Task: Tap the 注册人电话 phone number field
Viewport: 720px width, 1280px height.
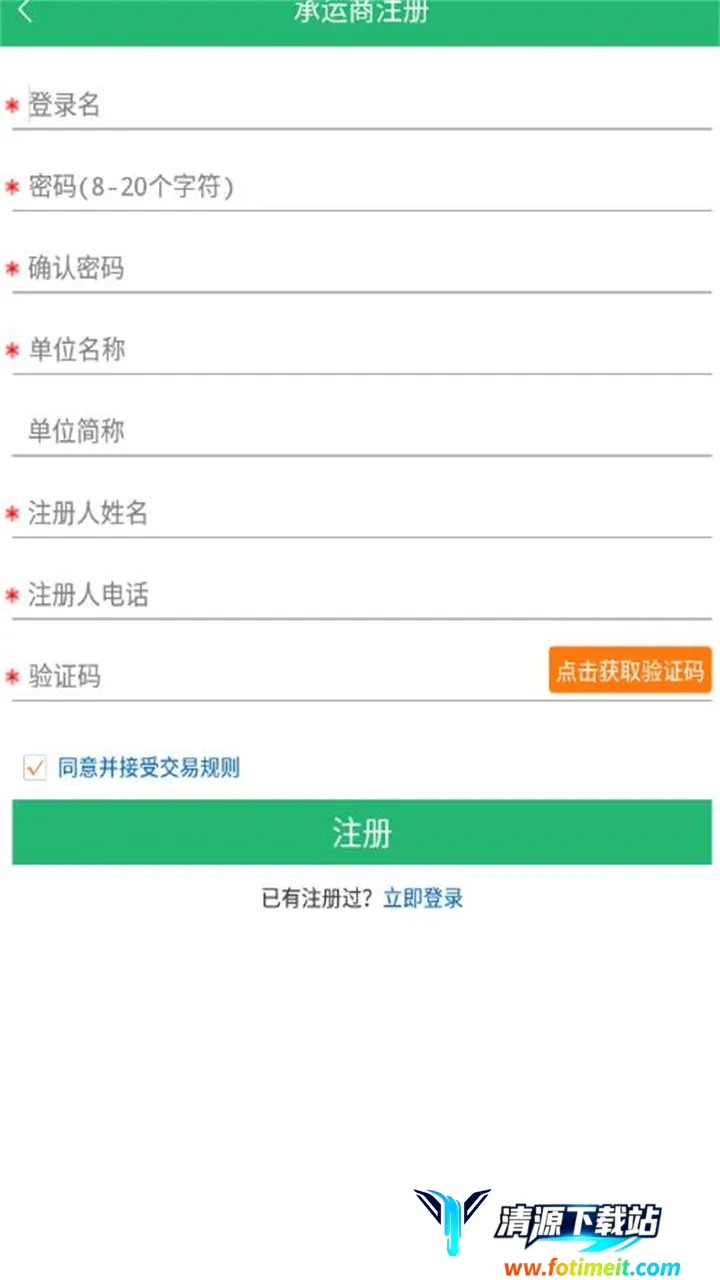Action: 360,596
